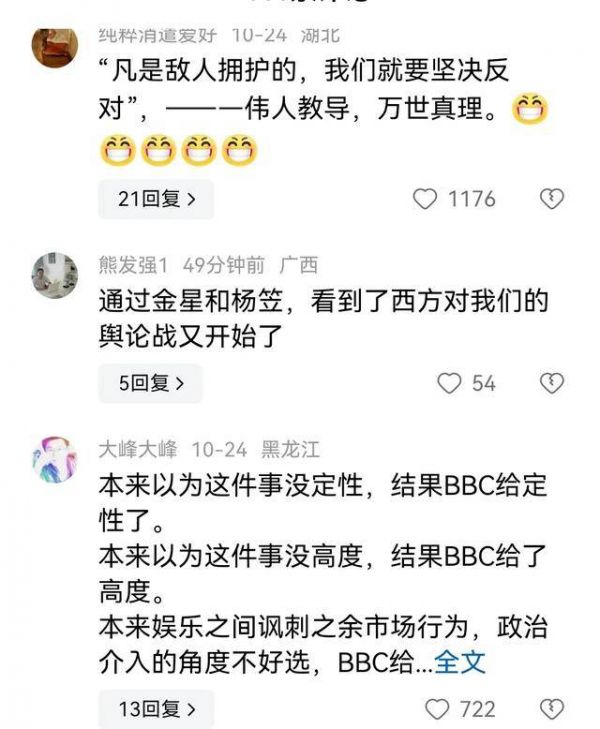Image resolution: width=600 pixels, height=729 pixels.
Task: Like 熊发强1's comment with 54 likes
Action: (x=450, y=383)
